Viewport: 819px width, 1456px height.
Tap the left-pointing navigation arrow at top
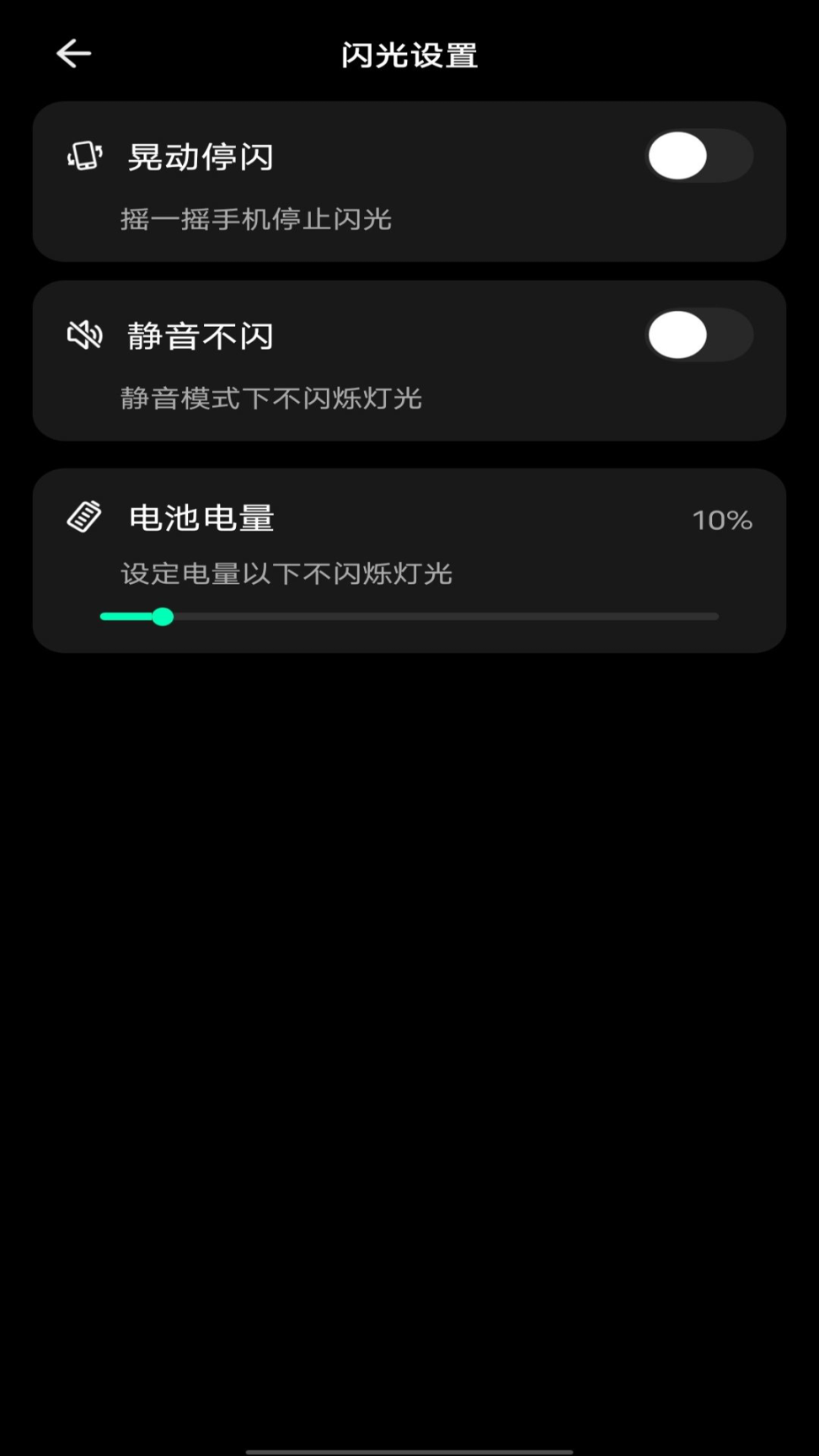click(x=72, y=52)
